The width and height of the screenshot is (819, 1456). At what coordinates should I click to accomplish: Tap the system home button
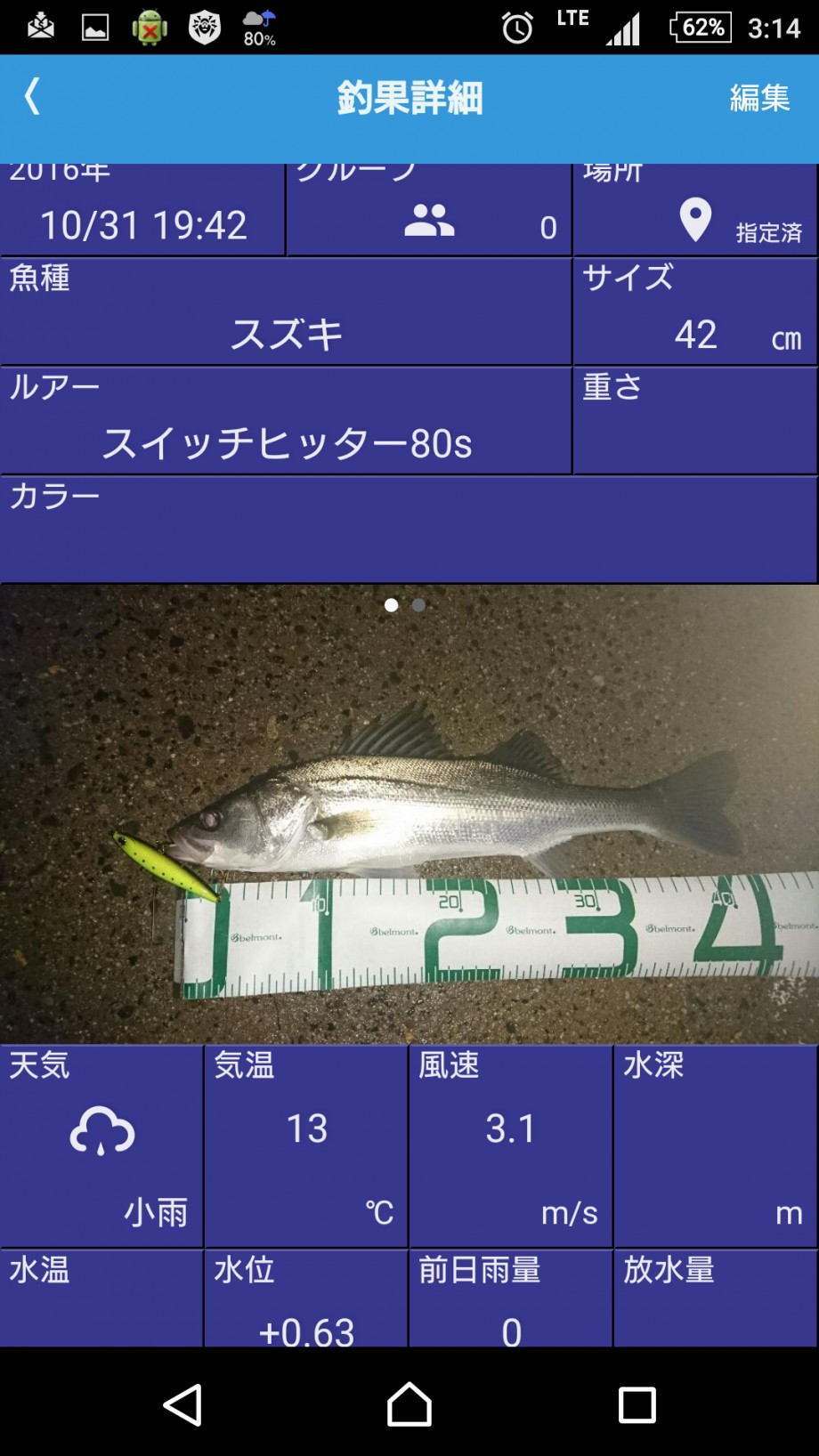(x=409, y=1405)
